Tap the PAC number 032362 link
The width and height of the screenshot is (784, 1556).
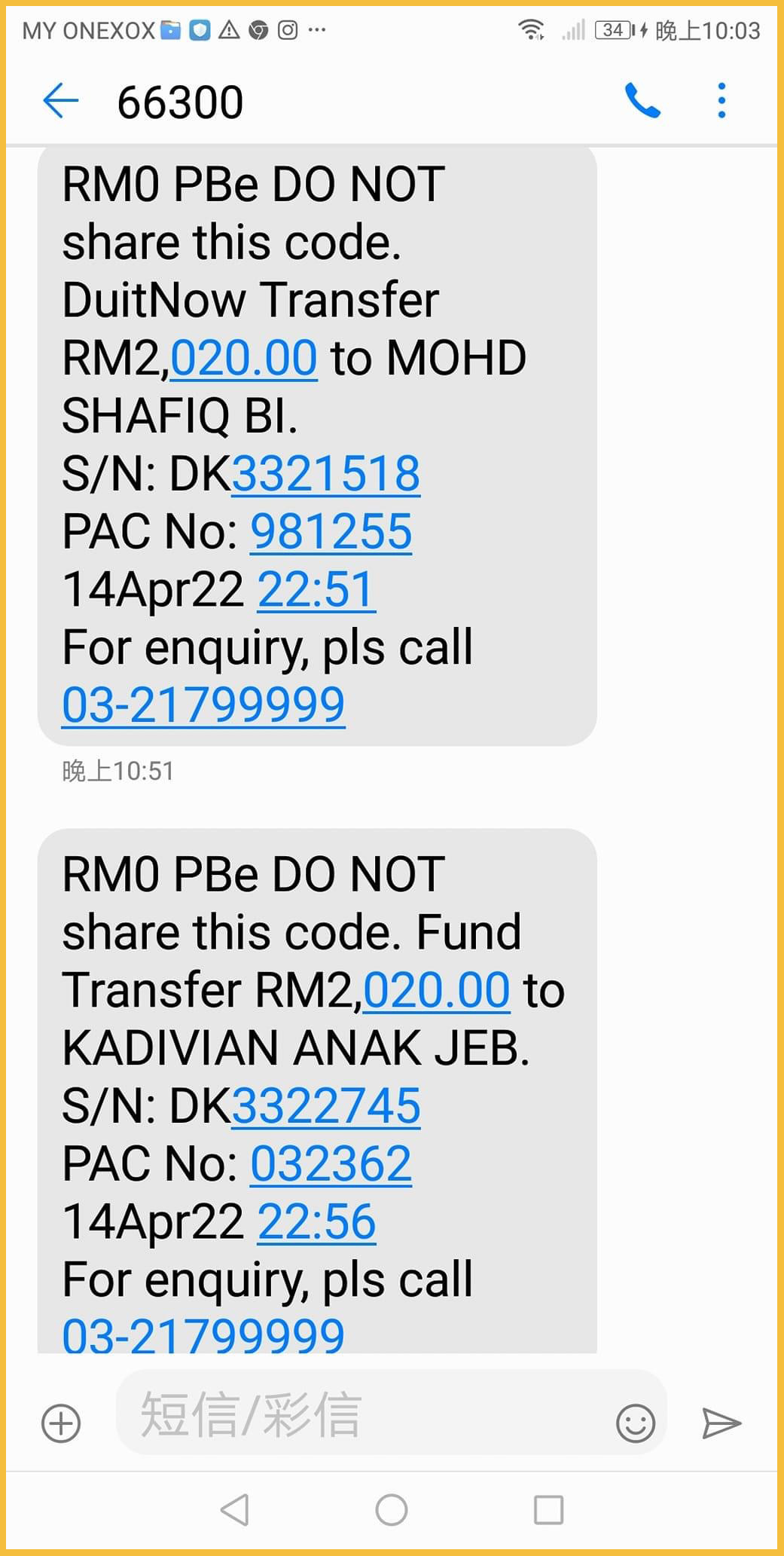[x=331, y=1163]
